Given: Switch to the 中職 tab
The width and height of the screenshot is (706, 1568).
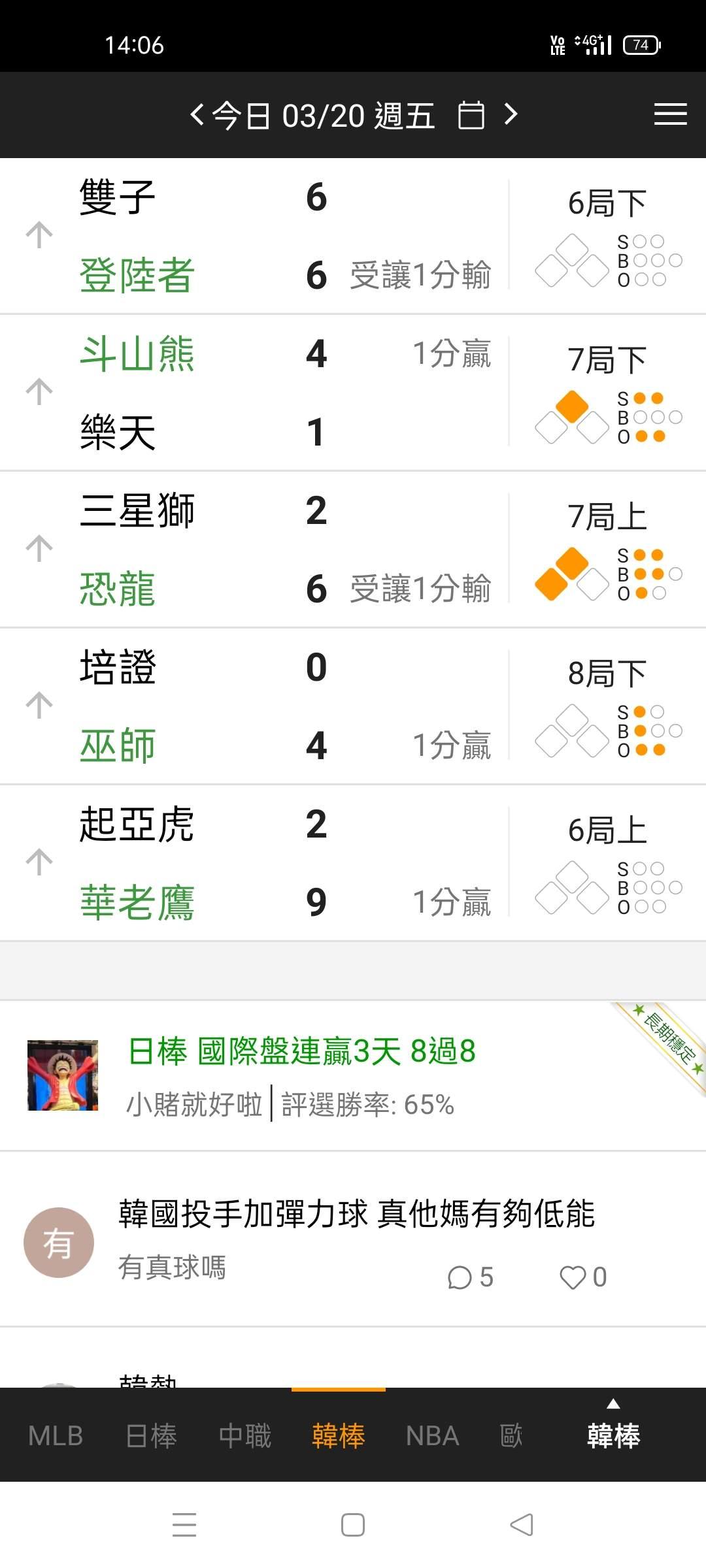Looking at the screenshot, I should [x=245, y=1435].
